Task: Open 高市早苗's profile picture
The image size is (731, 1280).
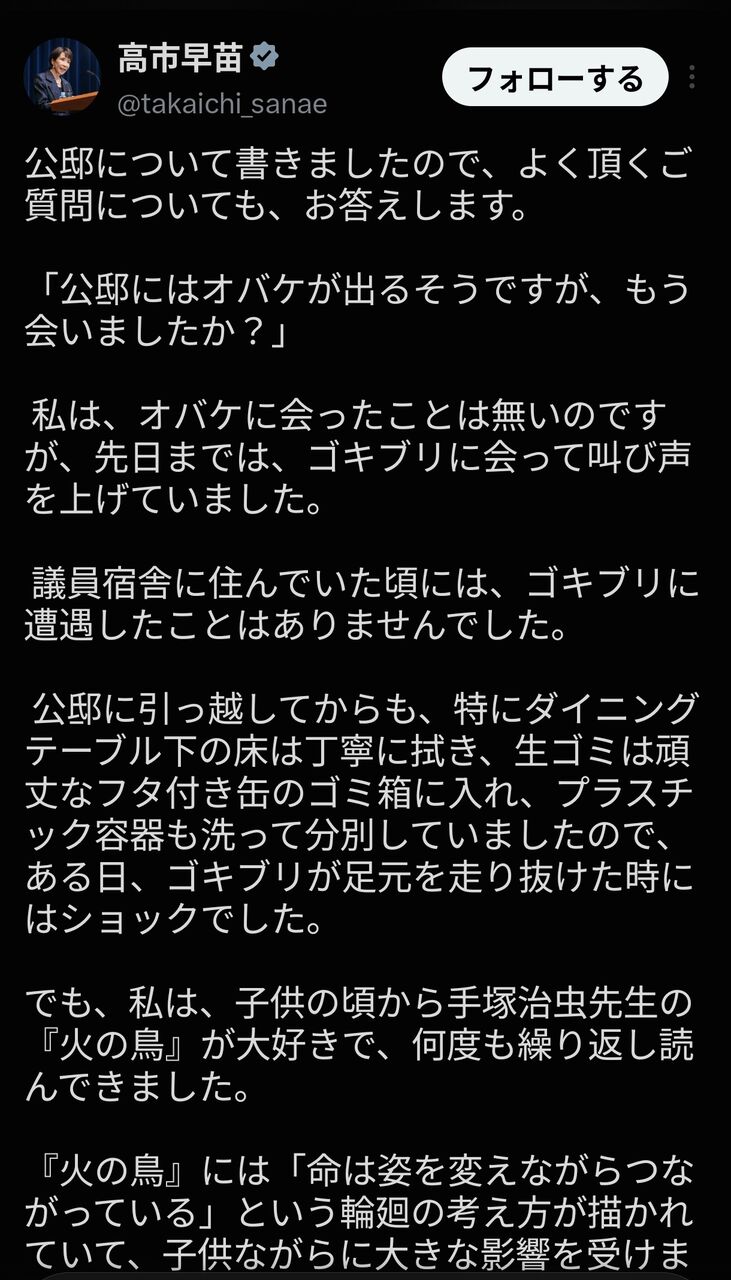Action: pos(61,77)
